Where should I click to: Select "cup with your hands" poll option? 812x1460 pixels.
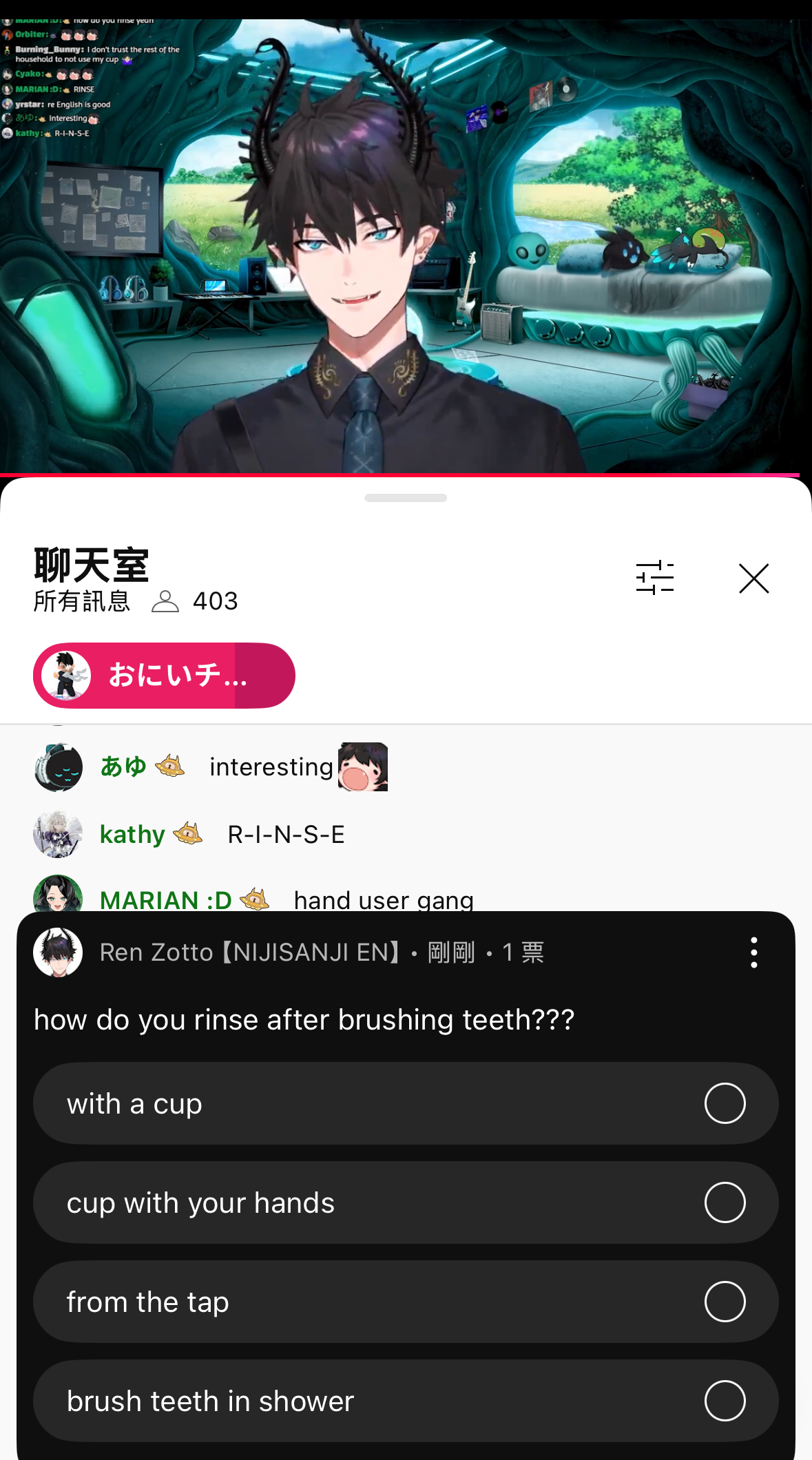click(406, 1202)
